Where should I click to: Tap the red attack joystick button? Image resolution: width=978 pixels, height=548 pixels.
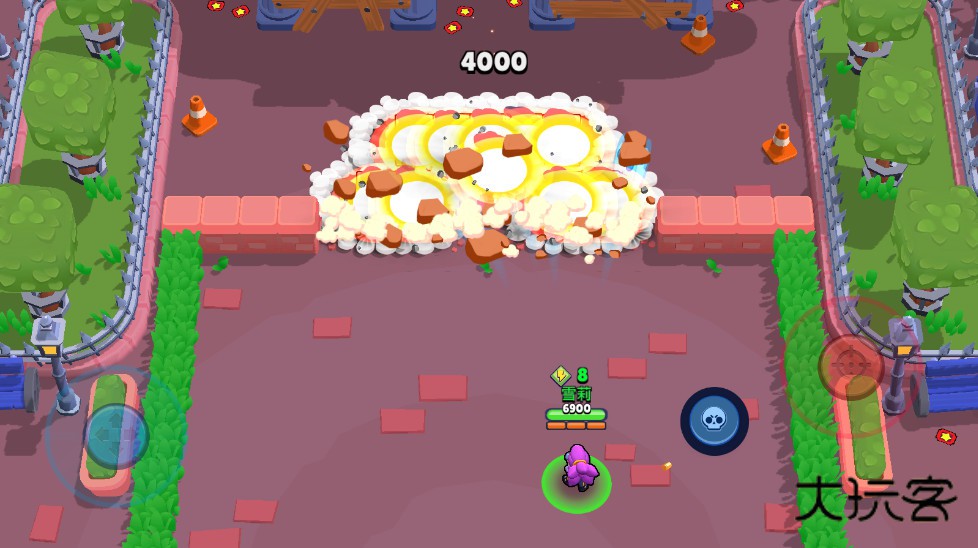851,364
